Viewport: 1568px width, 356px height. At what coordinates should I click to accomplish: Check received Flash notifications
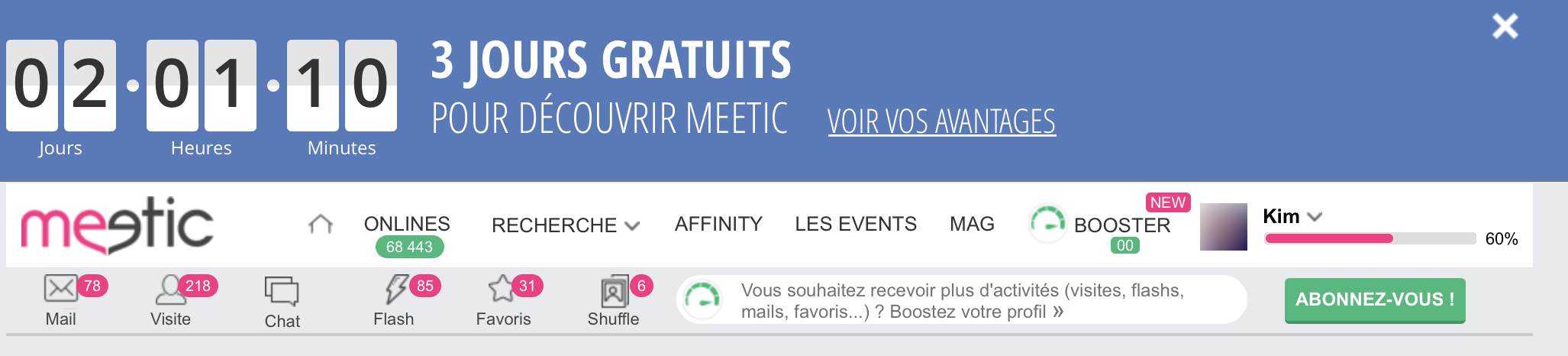tap(395, 299)
